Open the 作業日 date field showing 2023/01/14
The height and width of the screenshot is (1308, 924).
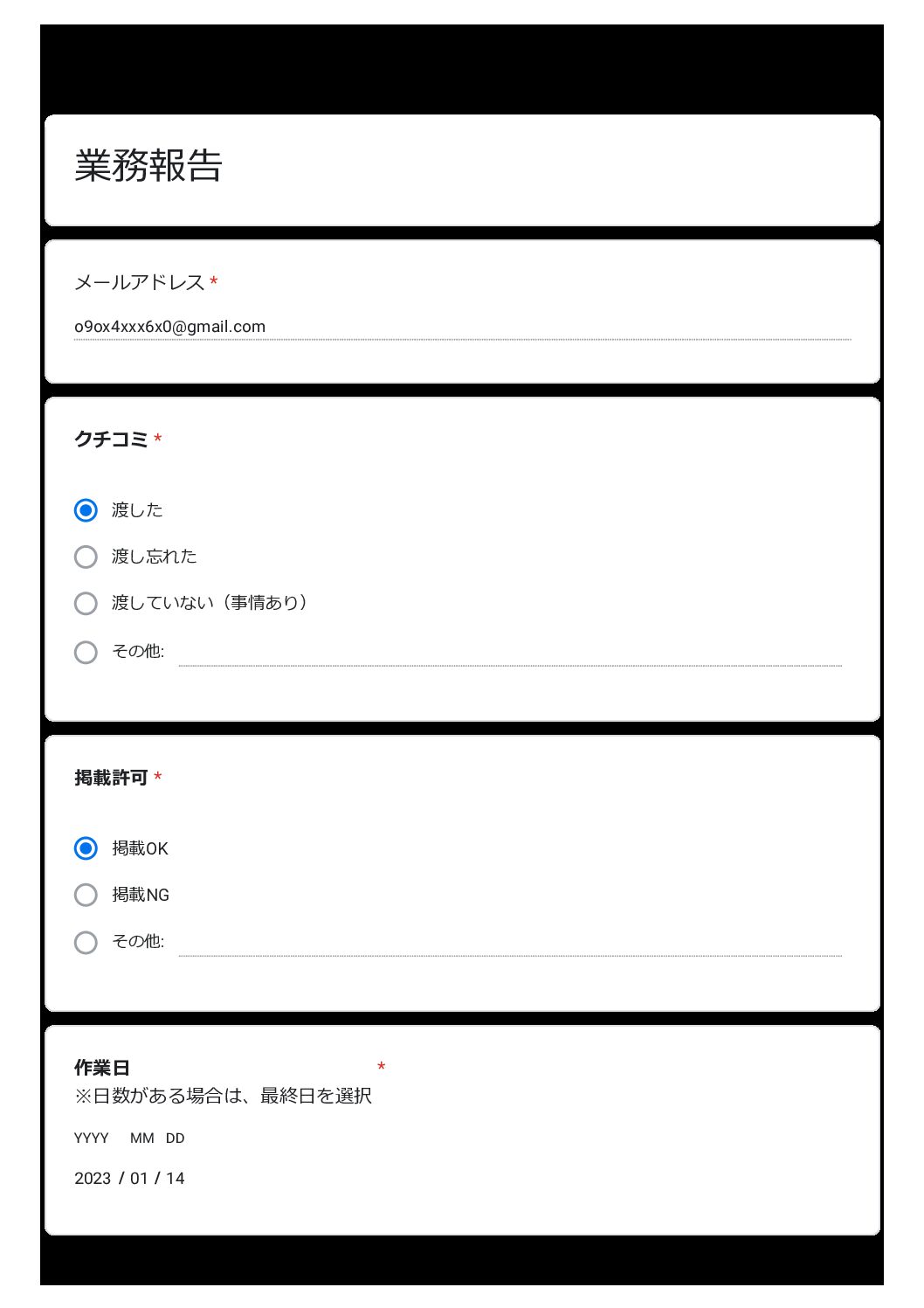click(129, 1178)
